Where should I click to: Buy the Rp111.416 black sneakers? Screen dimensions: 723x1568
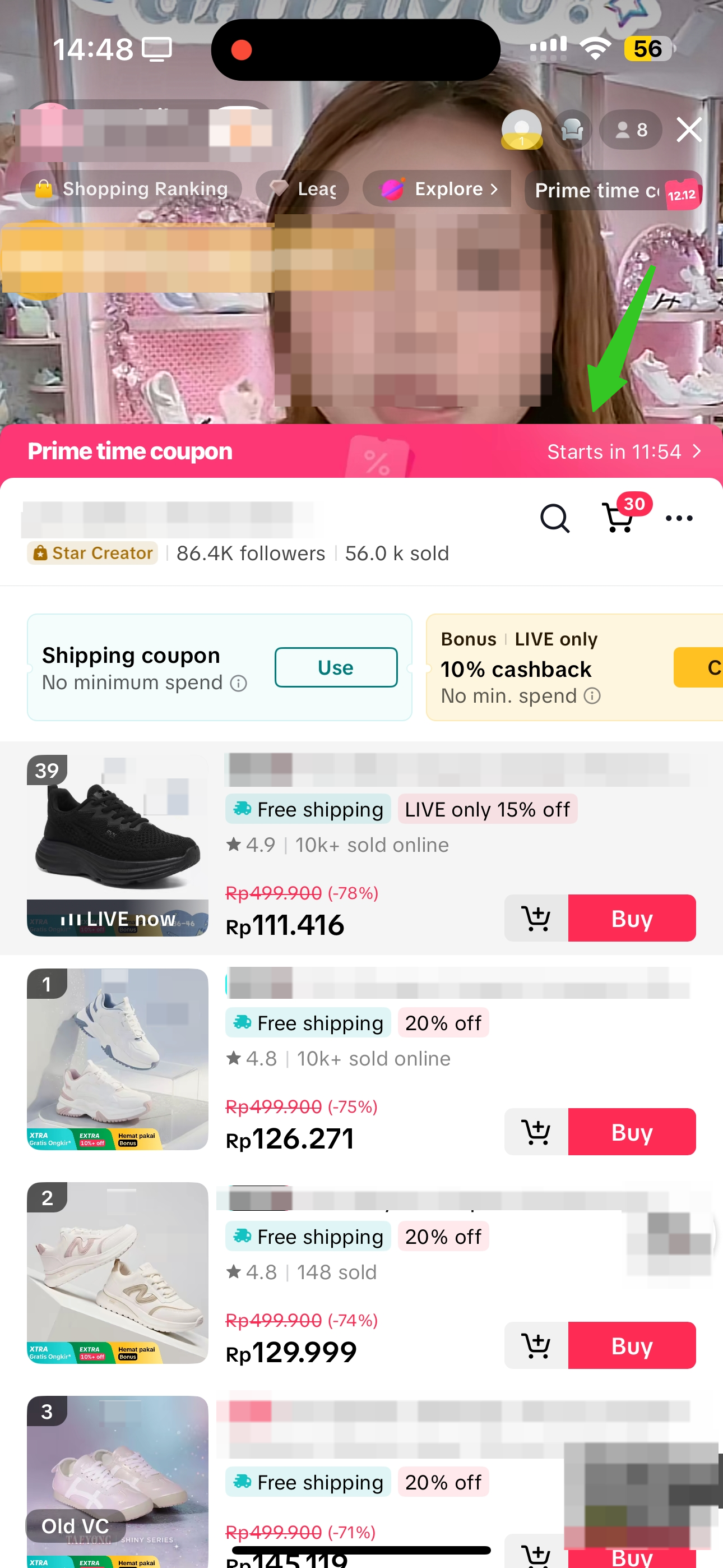tap(631, 918)
